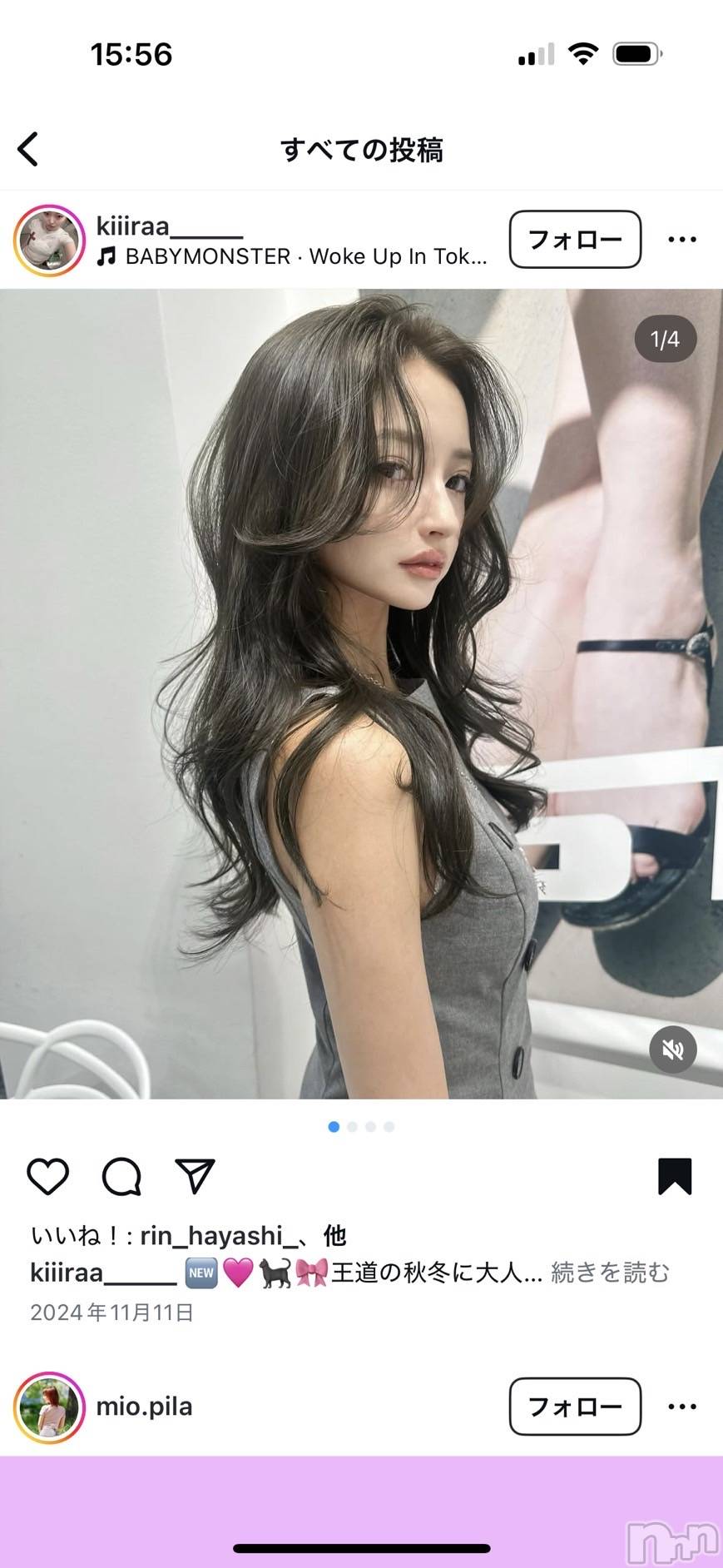Viewport: 723px width, 1568px height.
Task: Follow kiiiraa______ with the フォロー button
Action: pos(574,240)
